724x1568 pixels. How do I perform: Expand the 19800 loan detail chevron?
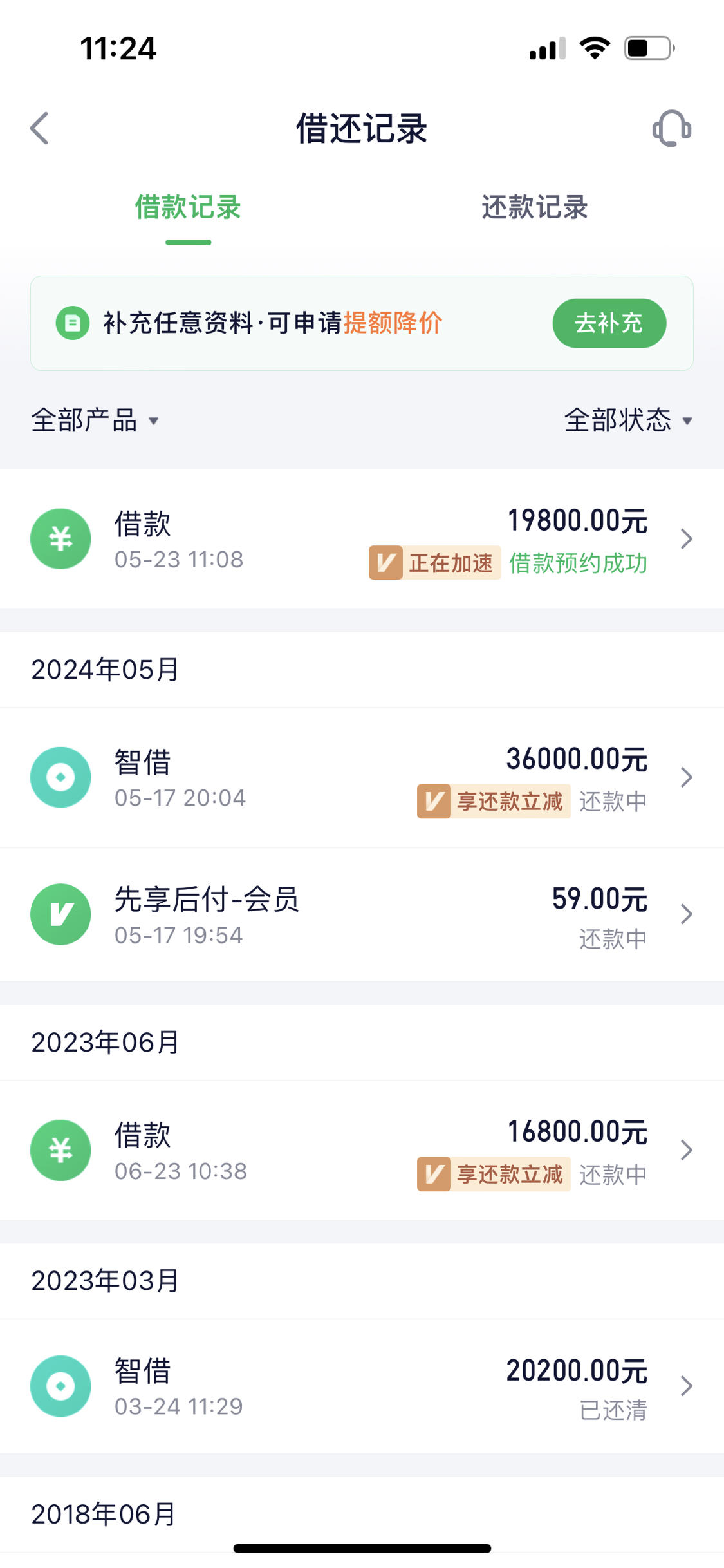click(687, 538)
